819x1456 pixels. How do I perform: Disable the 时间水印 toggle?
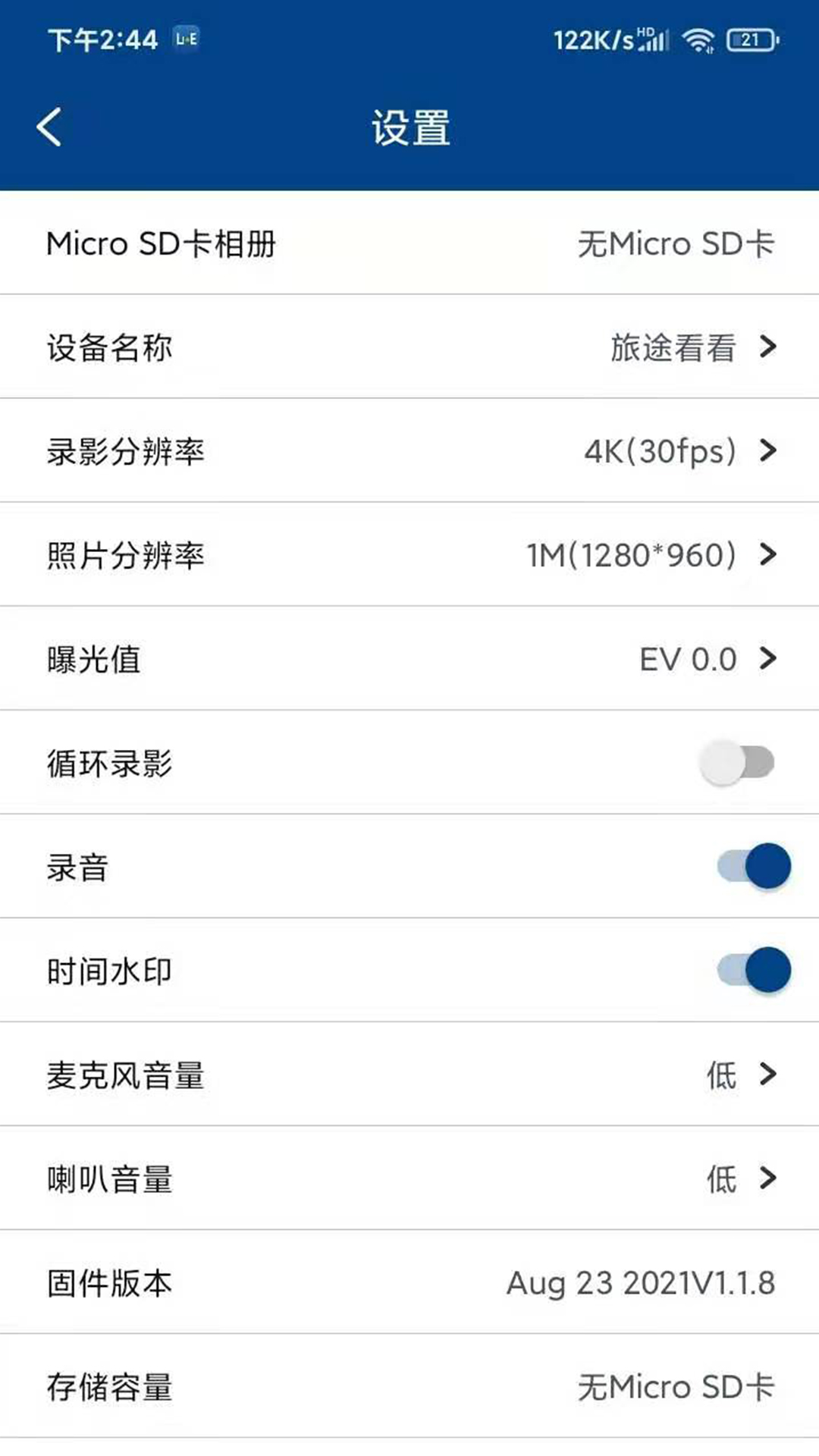754,970
